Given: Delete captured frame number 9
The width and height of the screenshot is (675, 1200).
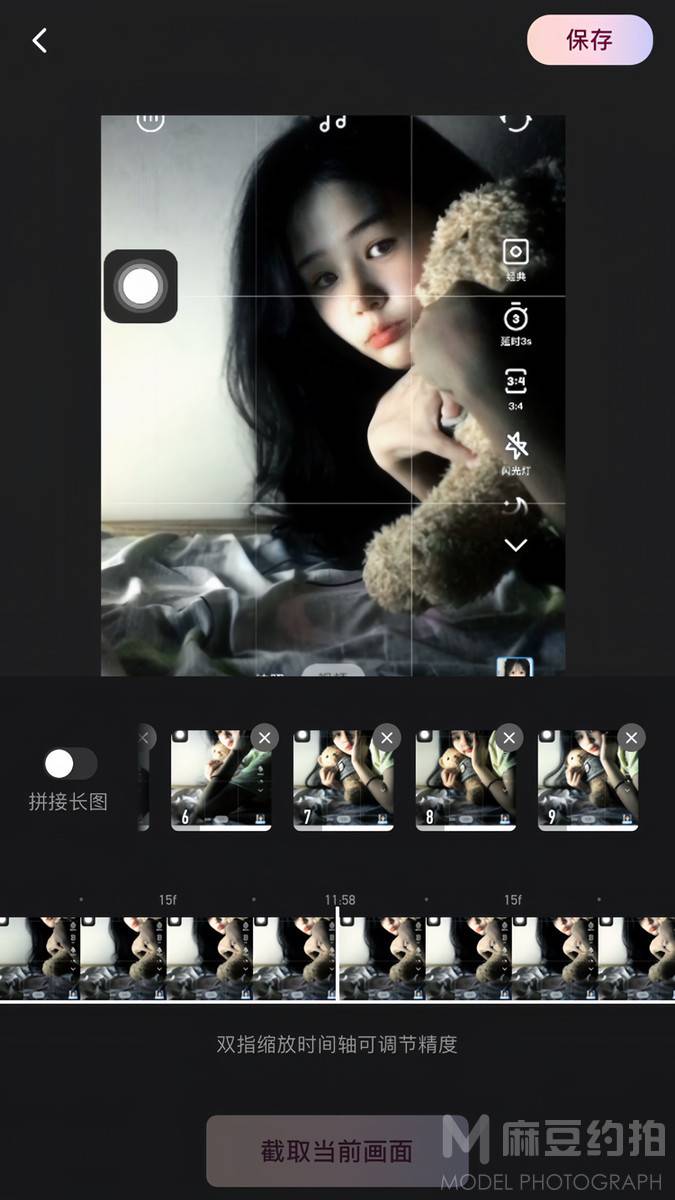Looking at the screenshot, I should (631, 738).
